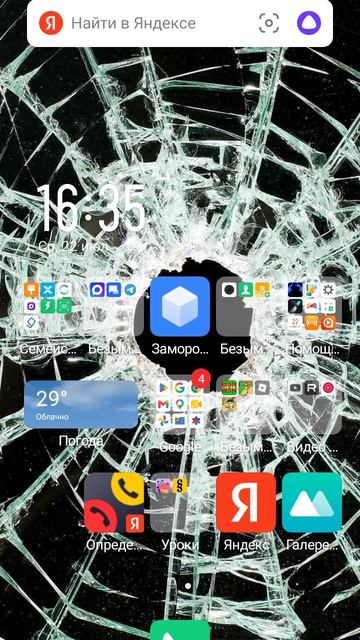This screenshot has width=360, height=640.
Task: Open the camera visual search icon
Action: coord(269,23)
